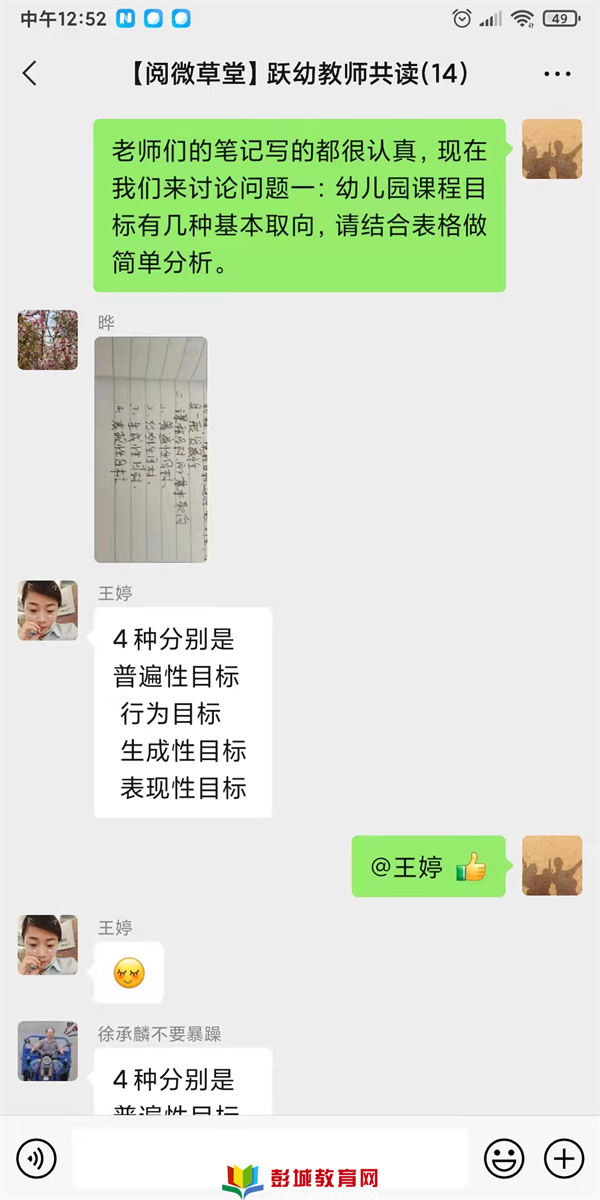Open the notebook photo sent by 晔
This screenshot has width=600, height=1200.
151,449
